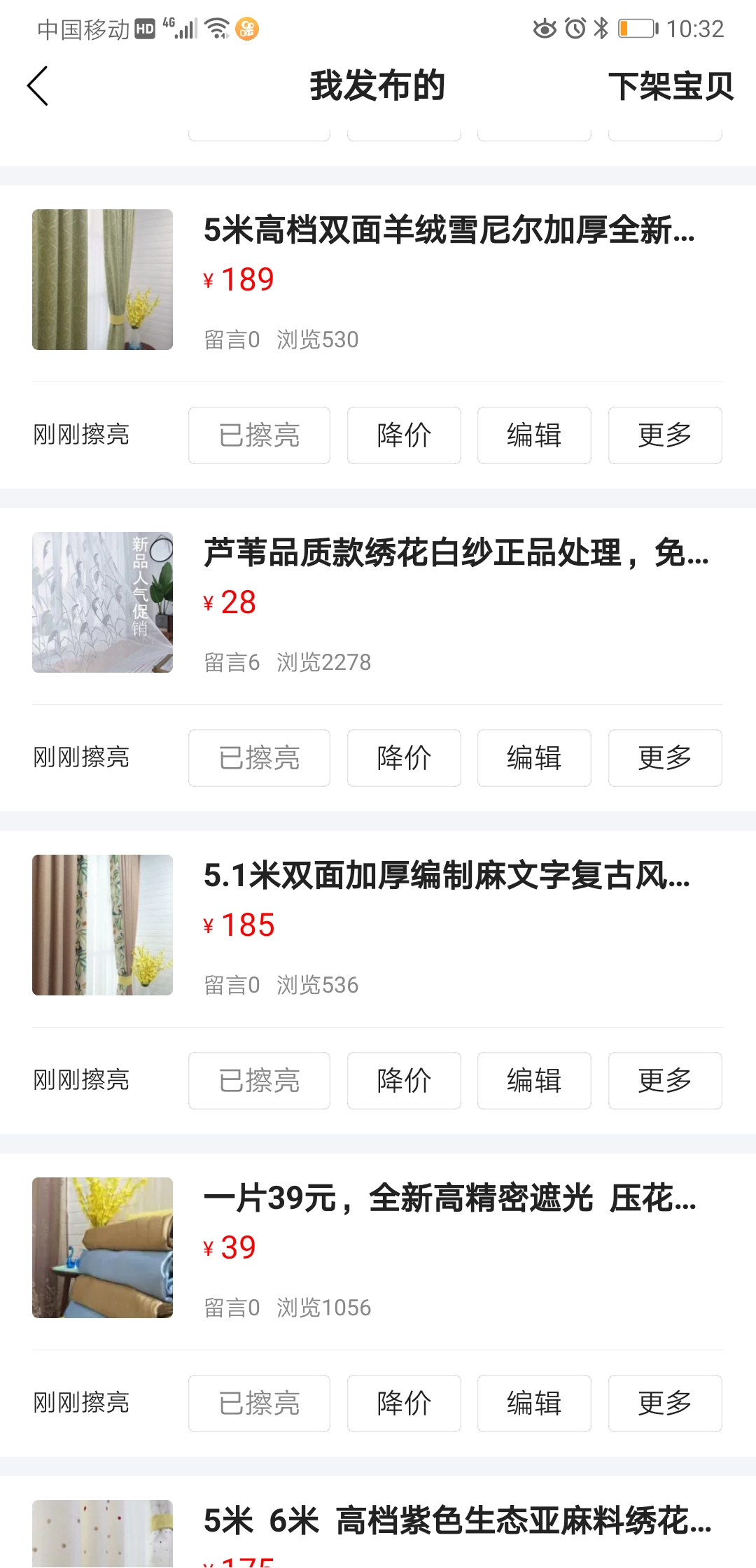Show 更多 options for the ¥189 curtain
The height and width of the screenshot is (1568, 756).
(664, 435)
